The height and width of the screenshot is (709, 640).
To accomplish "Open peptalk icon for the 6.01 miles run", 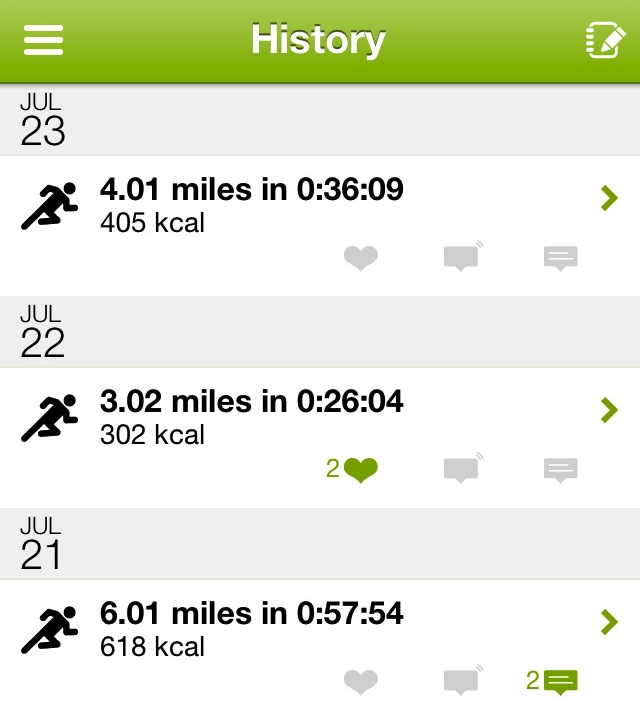I will (461, 681).
